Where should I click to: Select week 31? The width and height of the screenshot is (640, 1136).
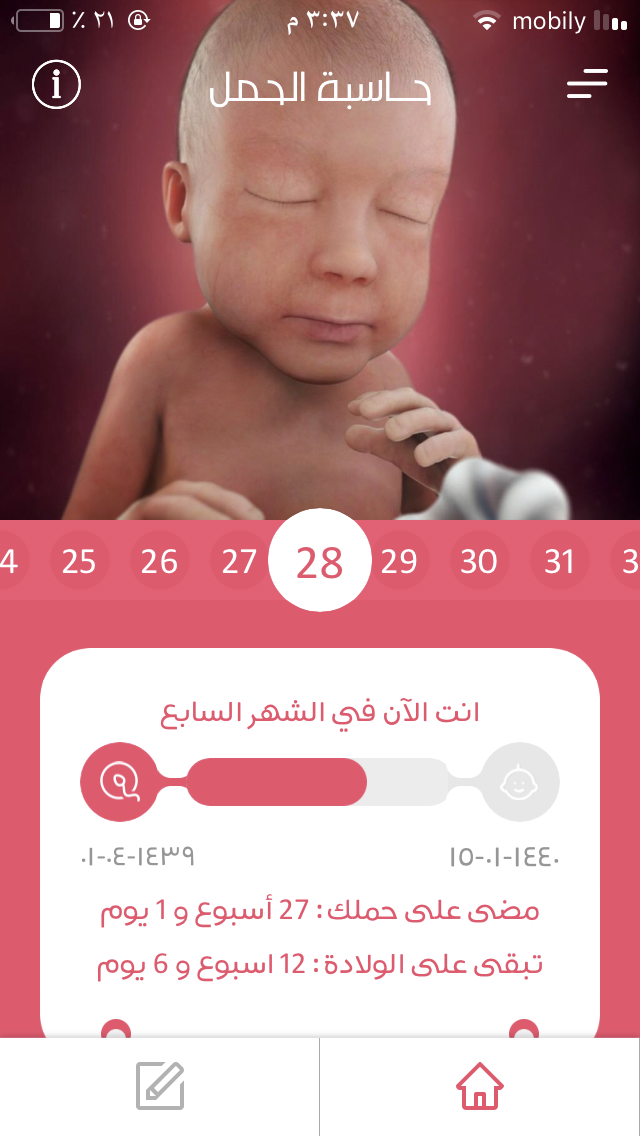tap(559, 562)
